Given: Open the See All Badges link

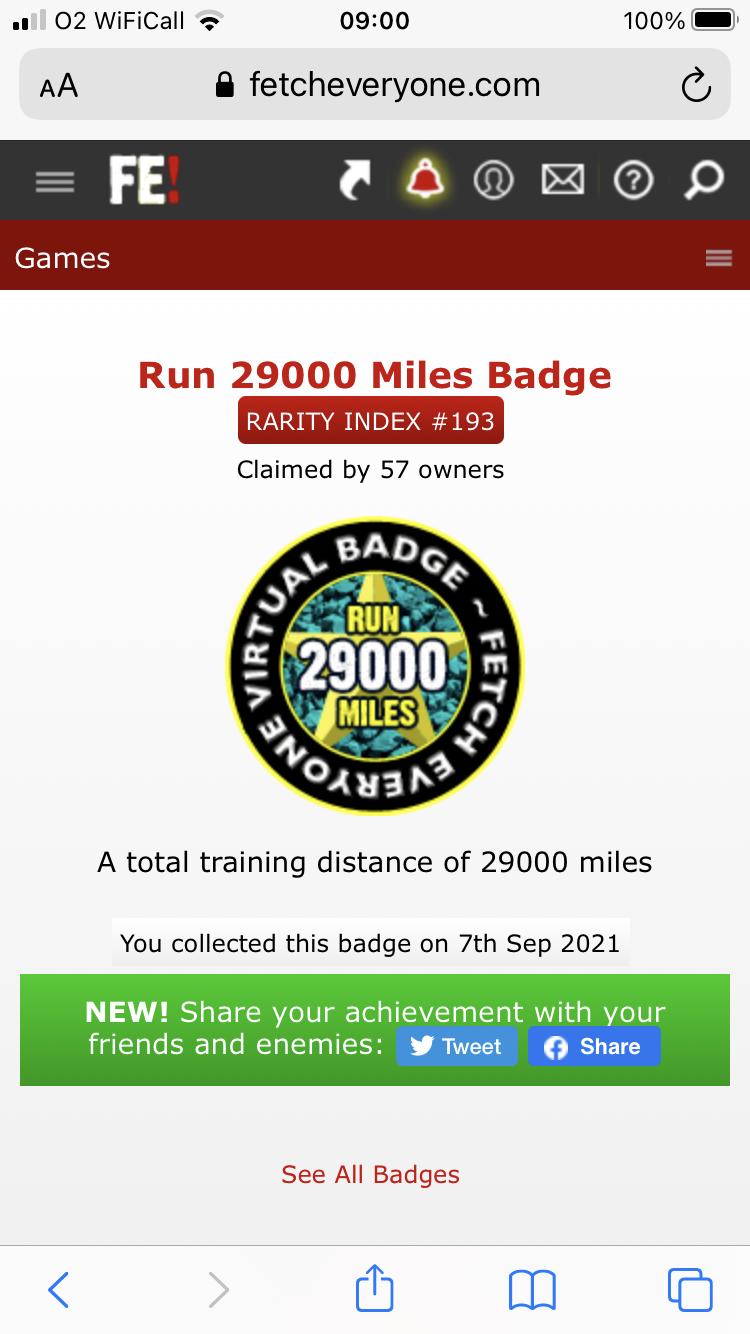Looking at the screenshot, I should pos(371,1174).
